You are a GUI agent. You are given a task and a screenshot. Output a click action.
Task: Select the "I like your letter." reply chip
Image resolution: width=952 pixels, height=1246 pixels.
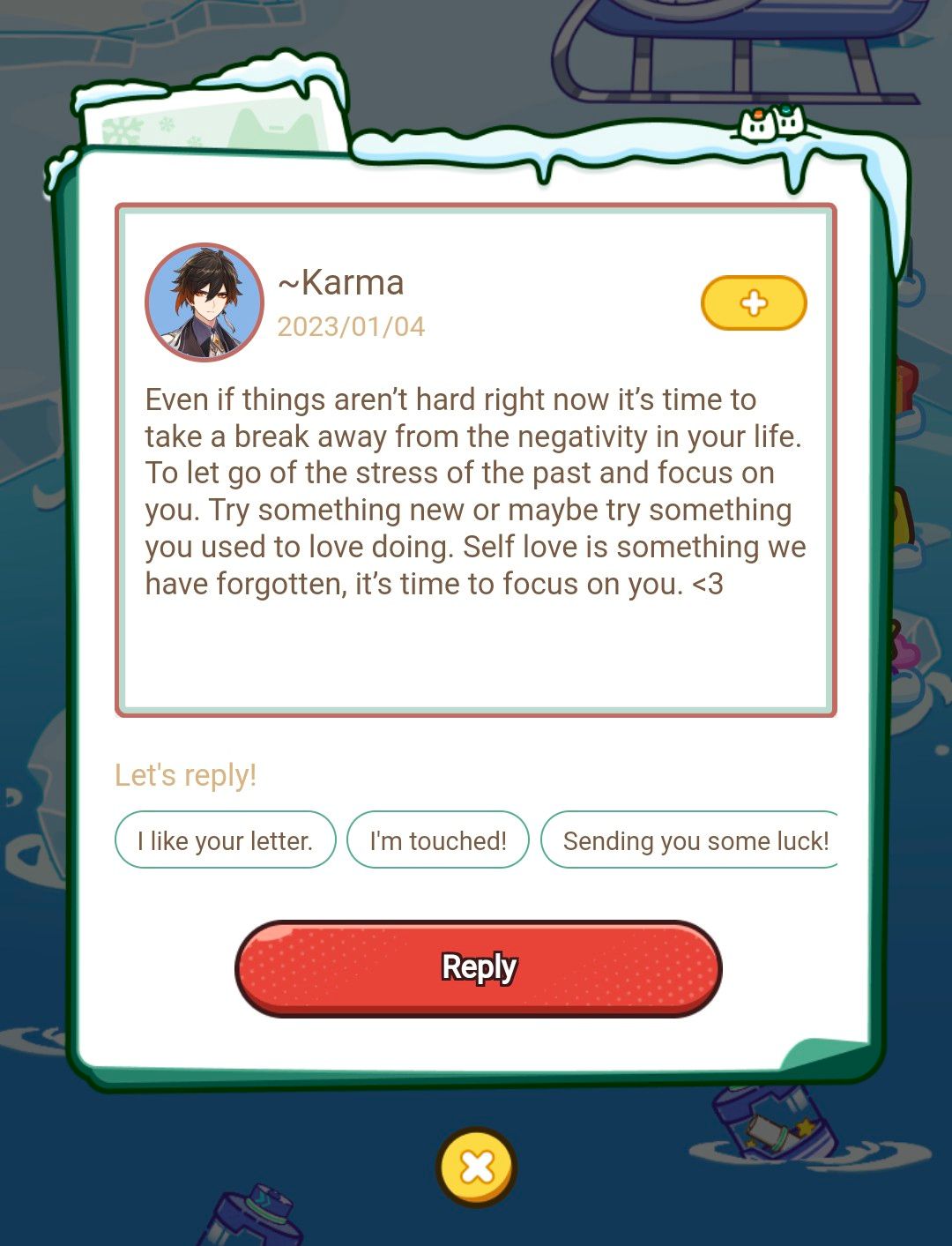click(225, 840)
